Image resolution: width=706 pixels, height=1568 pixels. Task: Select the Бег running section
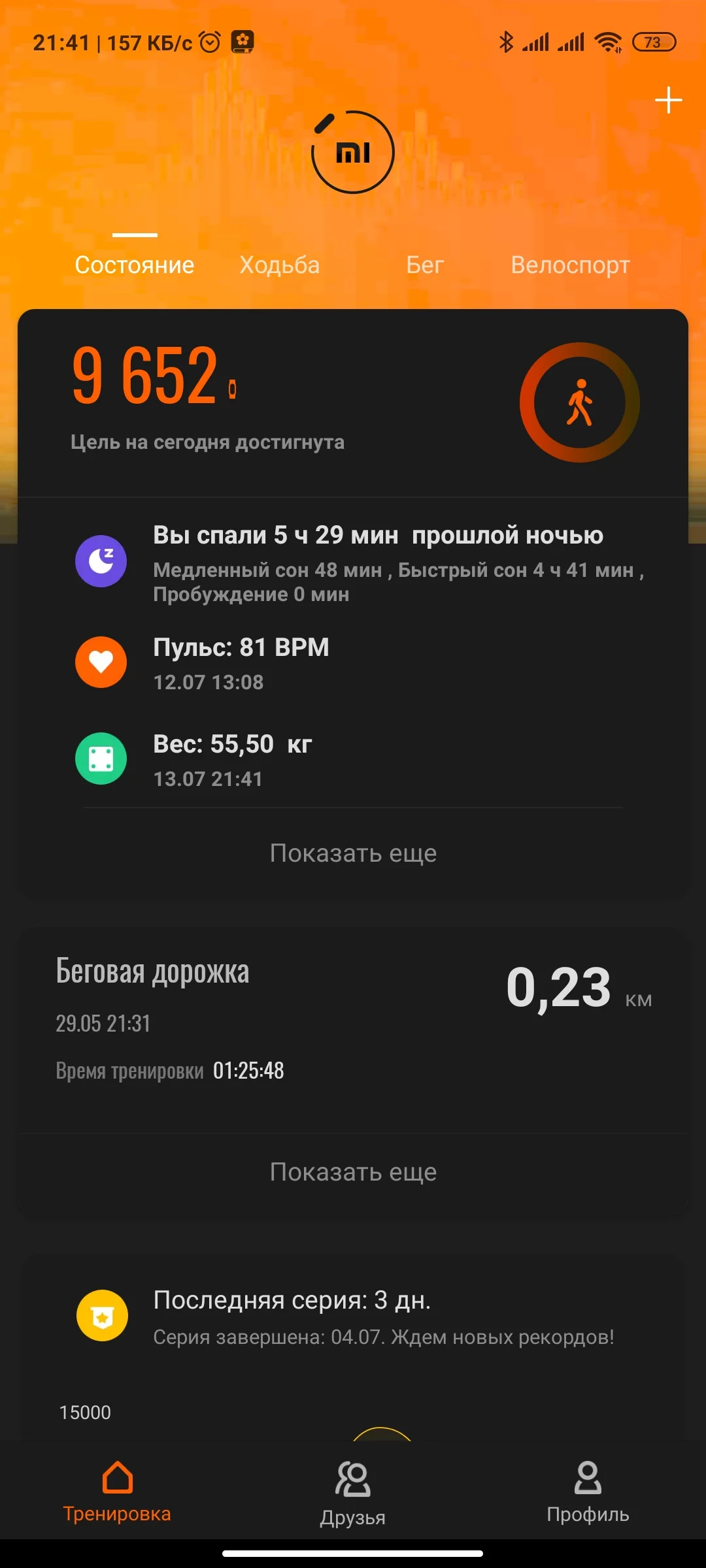(x=424, y=265)
